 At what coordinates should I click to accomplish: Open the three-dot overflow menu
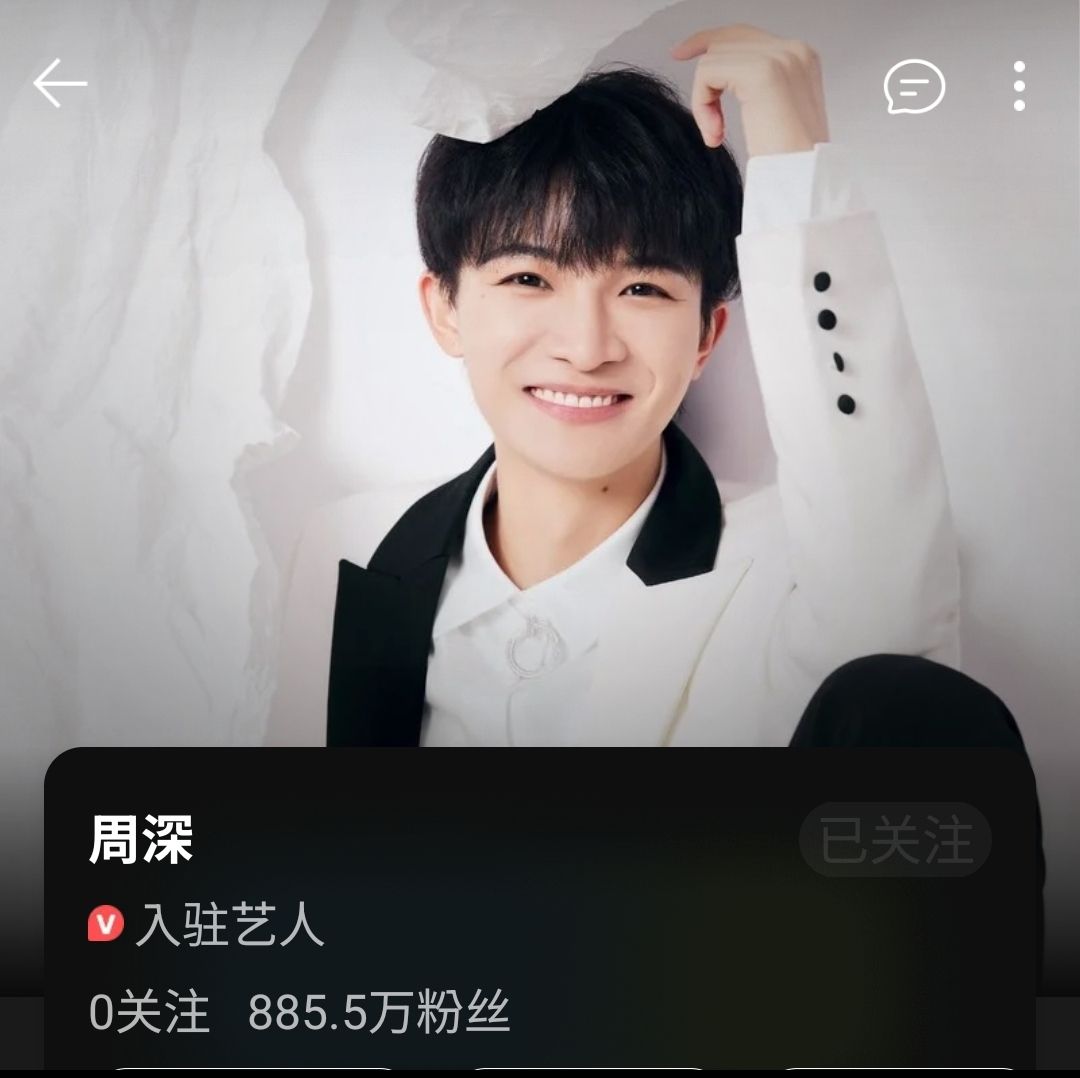pyautogui.click(x=1018, y=86)
